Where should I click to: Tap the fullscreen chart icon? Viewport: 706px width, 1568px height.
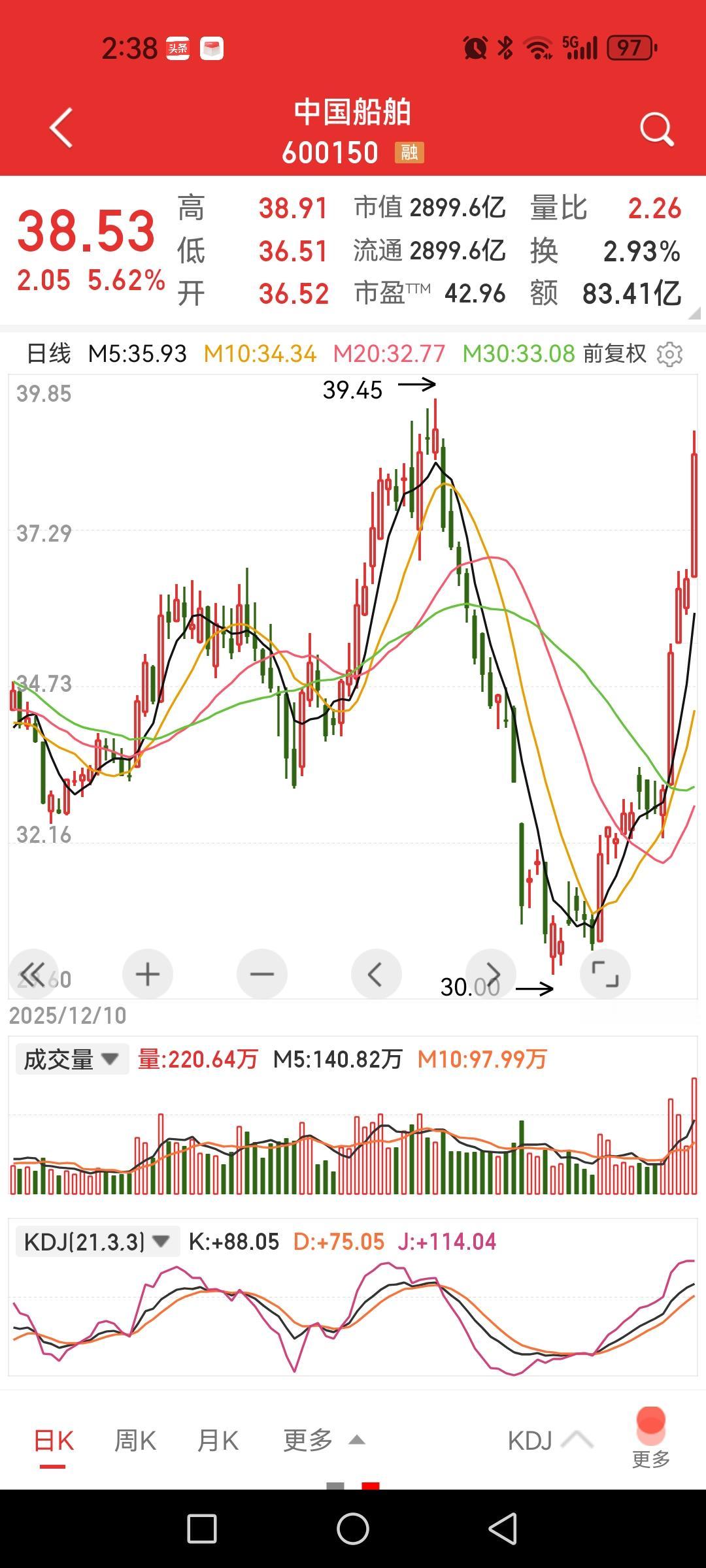tap(605, 973)
